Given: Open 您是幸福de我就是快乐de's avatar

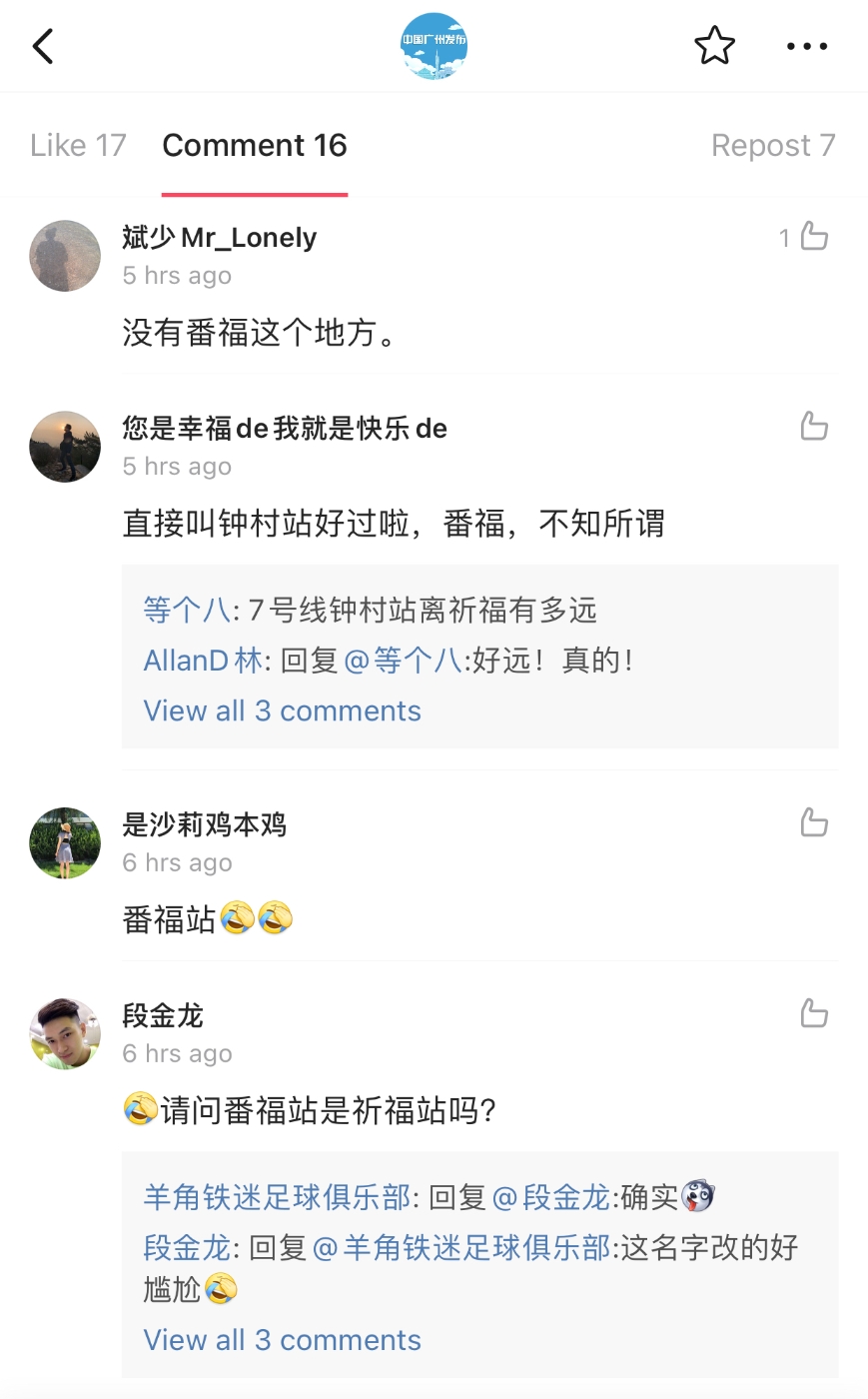Looking at the screenshot, I should (x=65, y=447).
